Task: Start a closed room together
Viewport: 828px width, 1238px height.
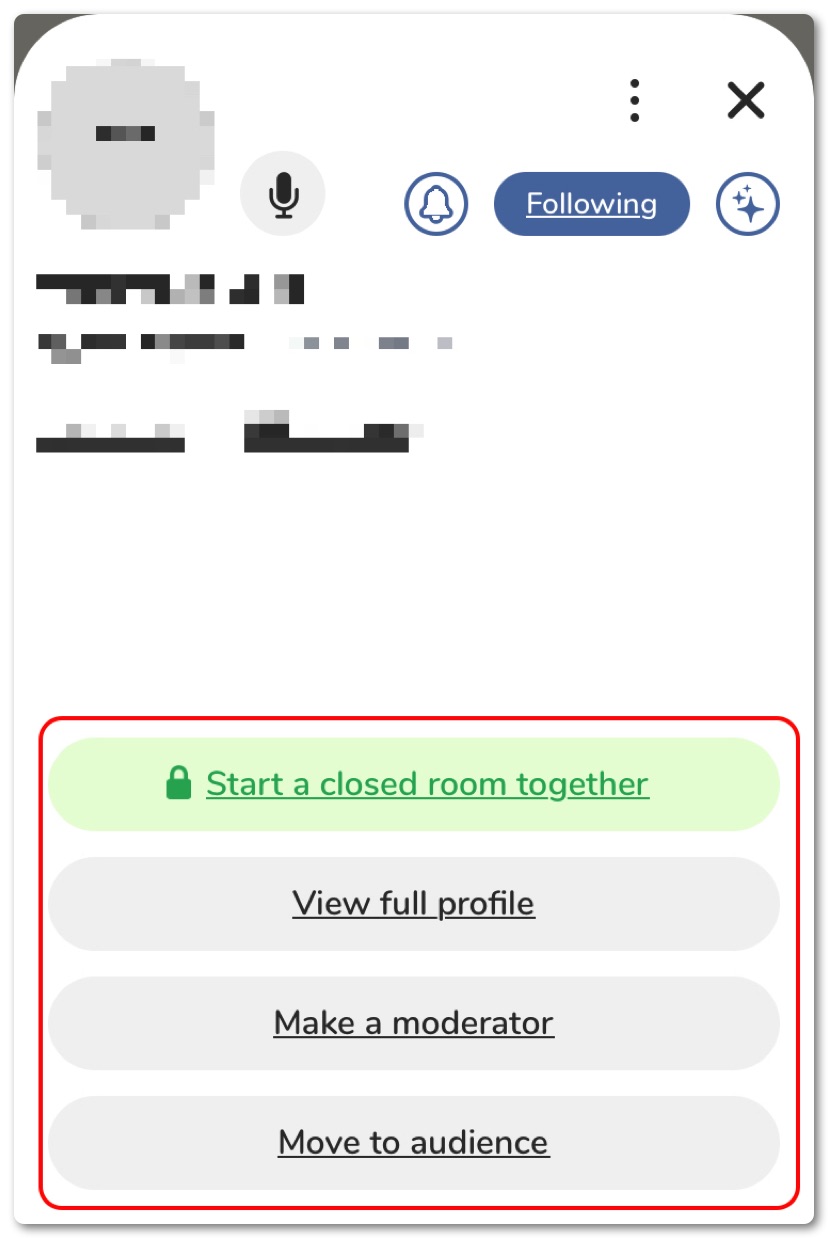Action: click(x=414, y=784)
